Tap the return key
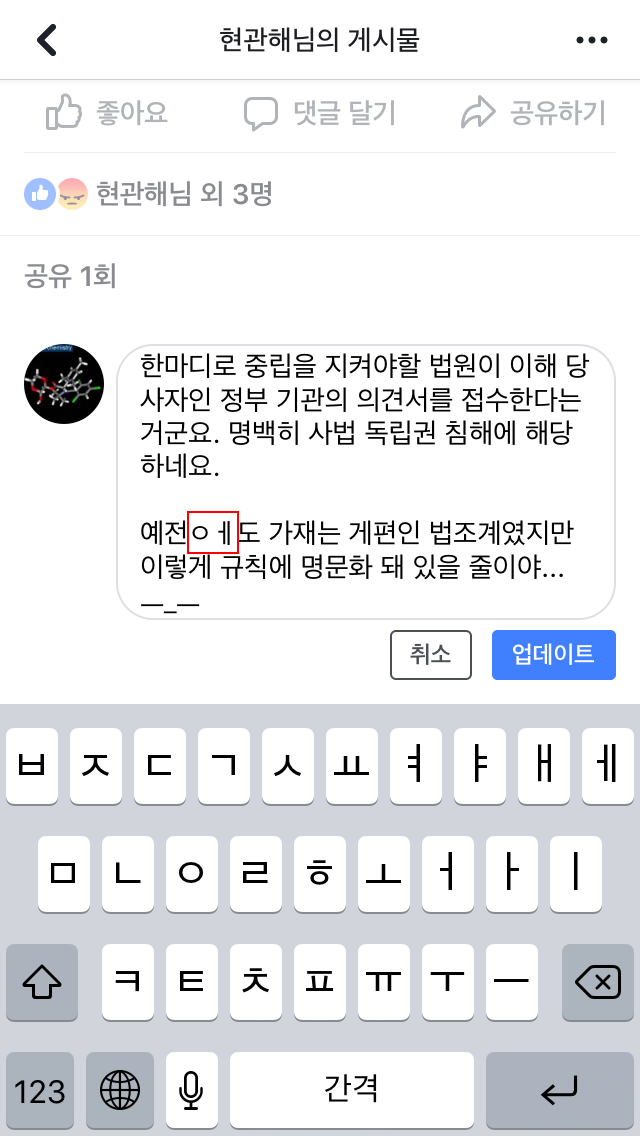Viewport: 640px width, 1136px height. tap(560, 1090)
